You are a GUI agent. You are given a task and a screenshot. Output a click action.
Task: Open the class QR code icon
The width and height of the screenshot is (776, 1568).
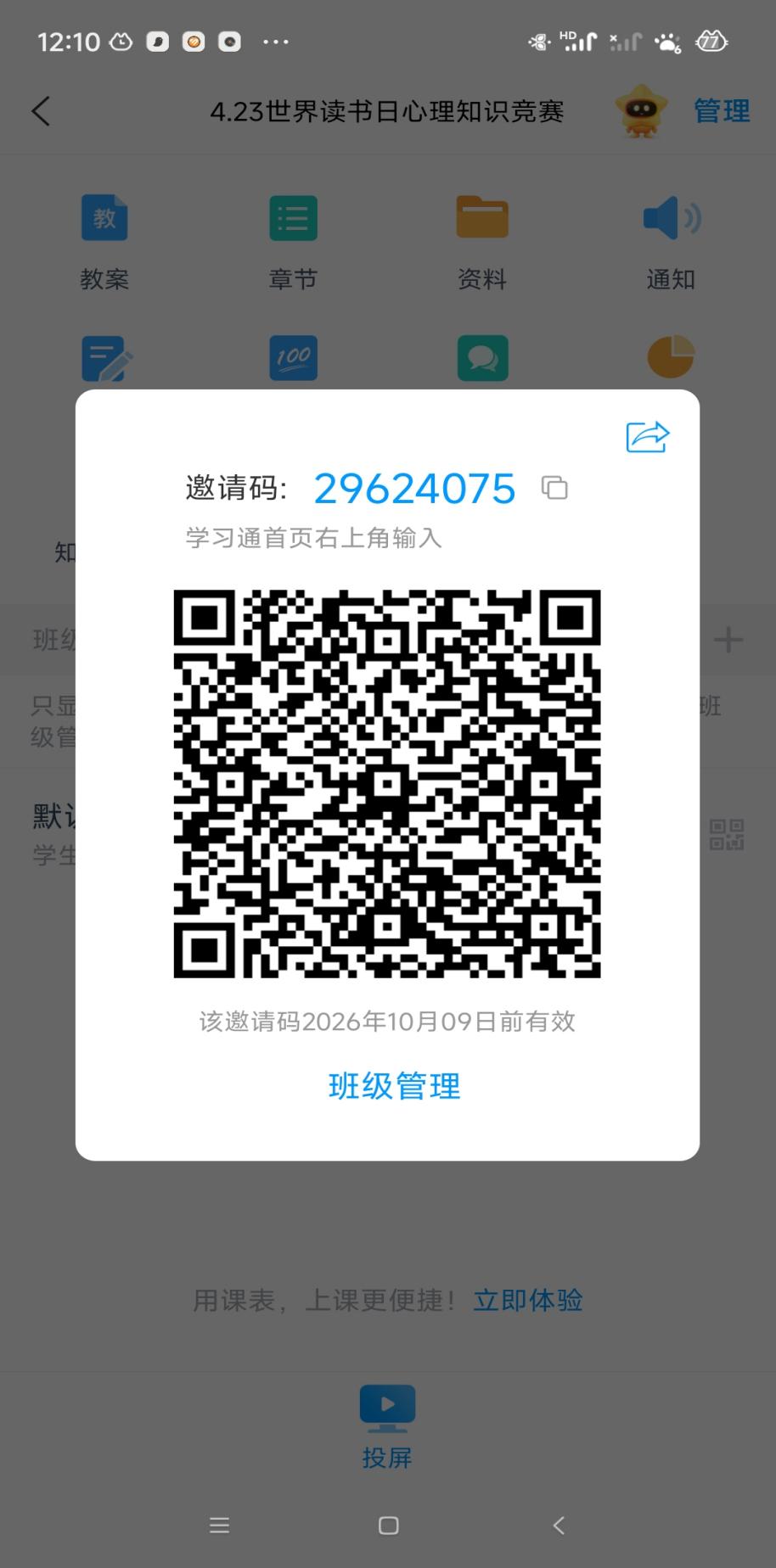click(727, 835)
